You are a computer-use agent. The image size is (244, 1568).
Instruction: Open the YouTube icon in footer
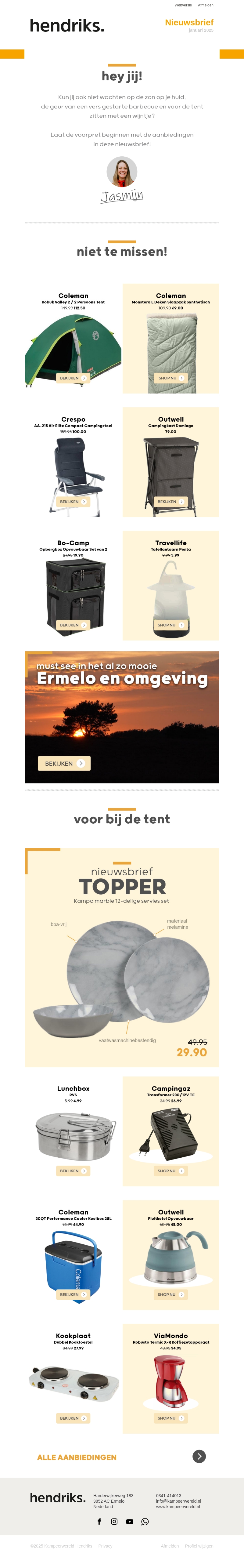tap(130, 1521)
